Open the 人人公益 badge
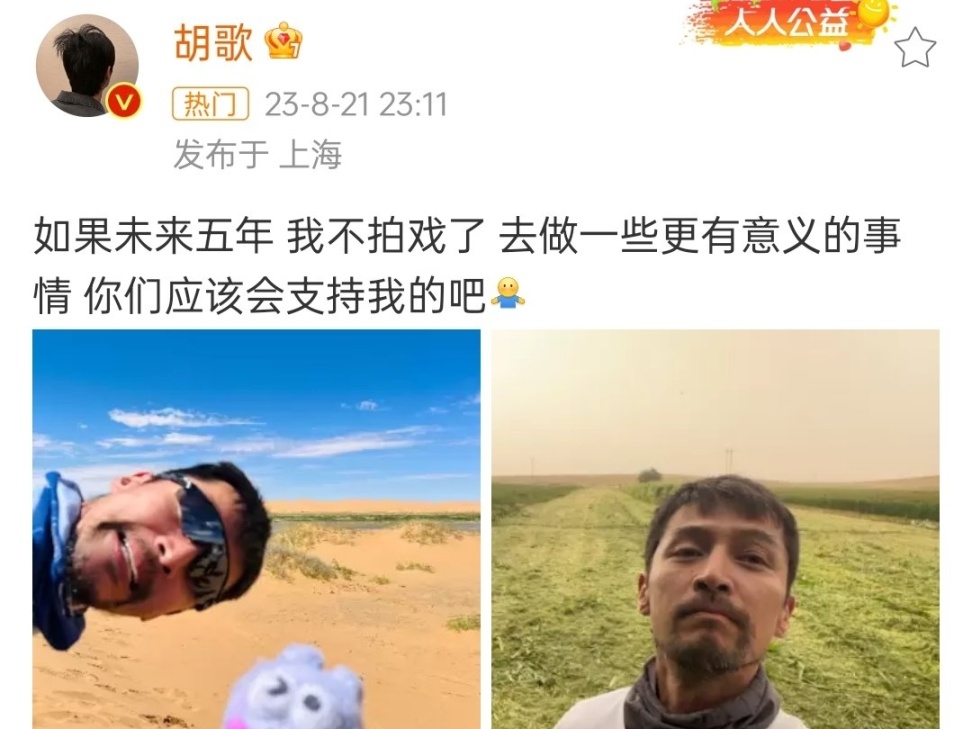Viewport: 972px width, 729px height. coord(788,24)
